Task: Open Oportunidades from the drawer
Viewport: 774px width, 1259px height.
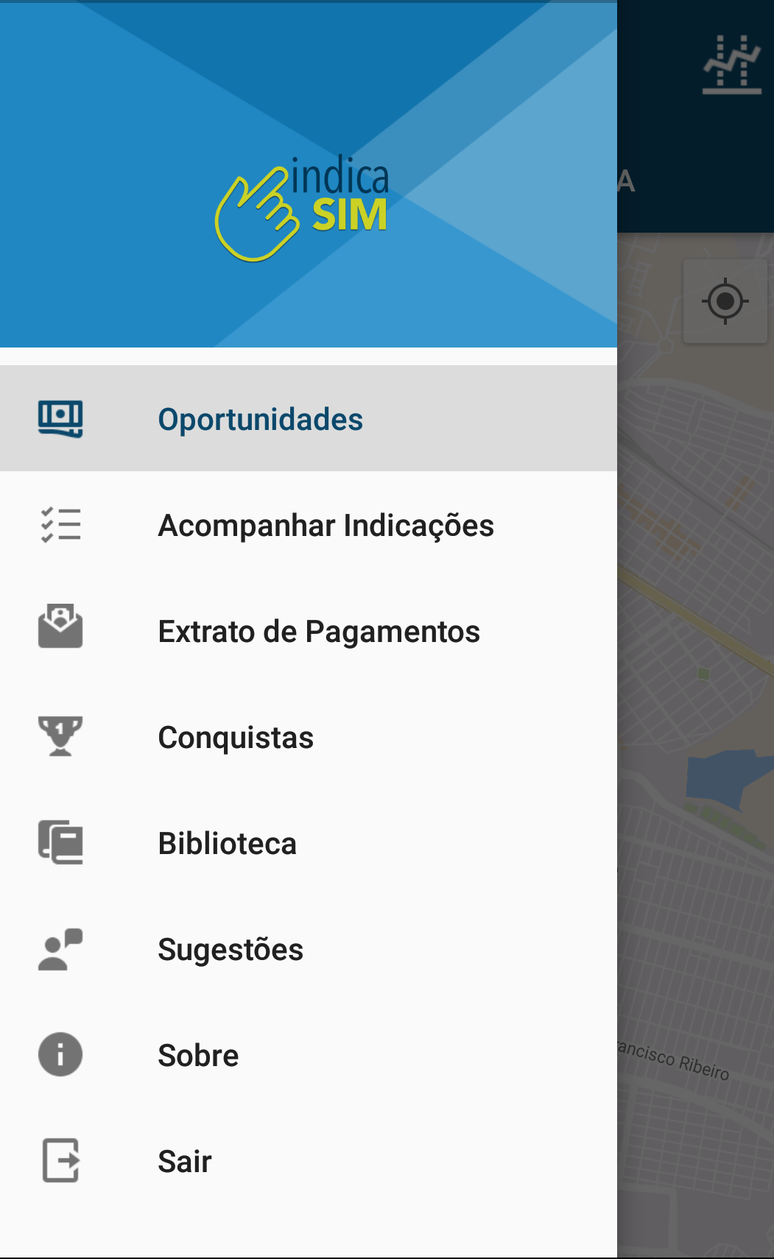Action: (x=260, y=419)
